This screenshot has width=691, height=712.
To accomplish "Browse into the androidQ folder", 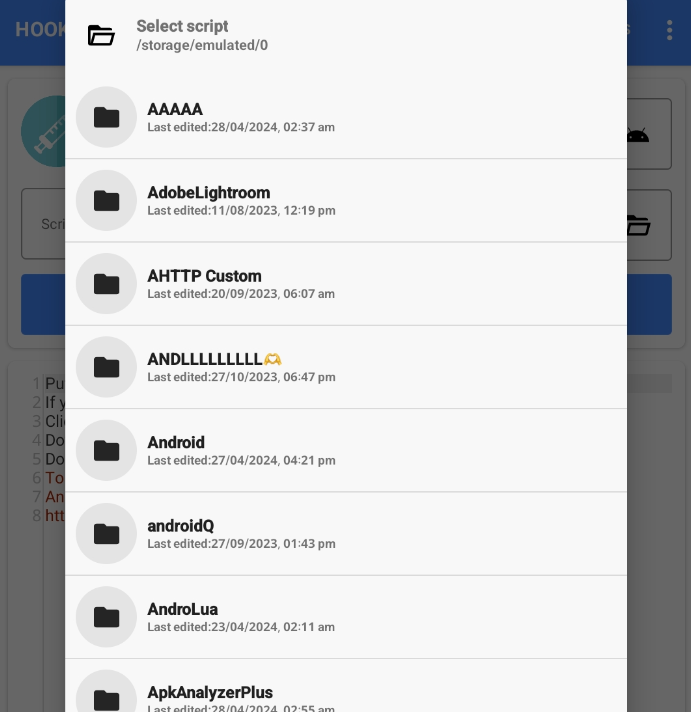I will (345, 534).
